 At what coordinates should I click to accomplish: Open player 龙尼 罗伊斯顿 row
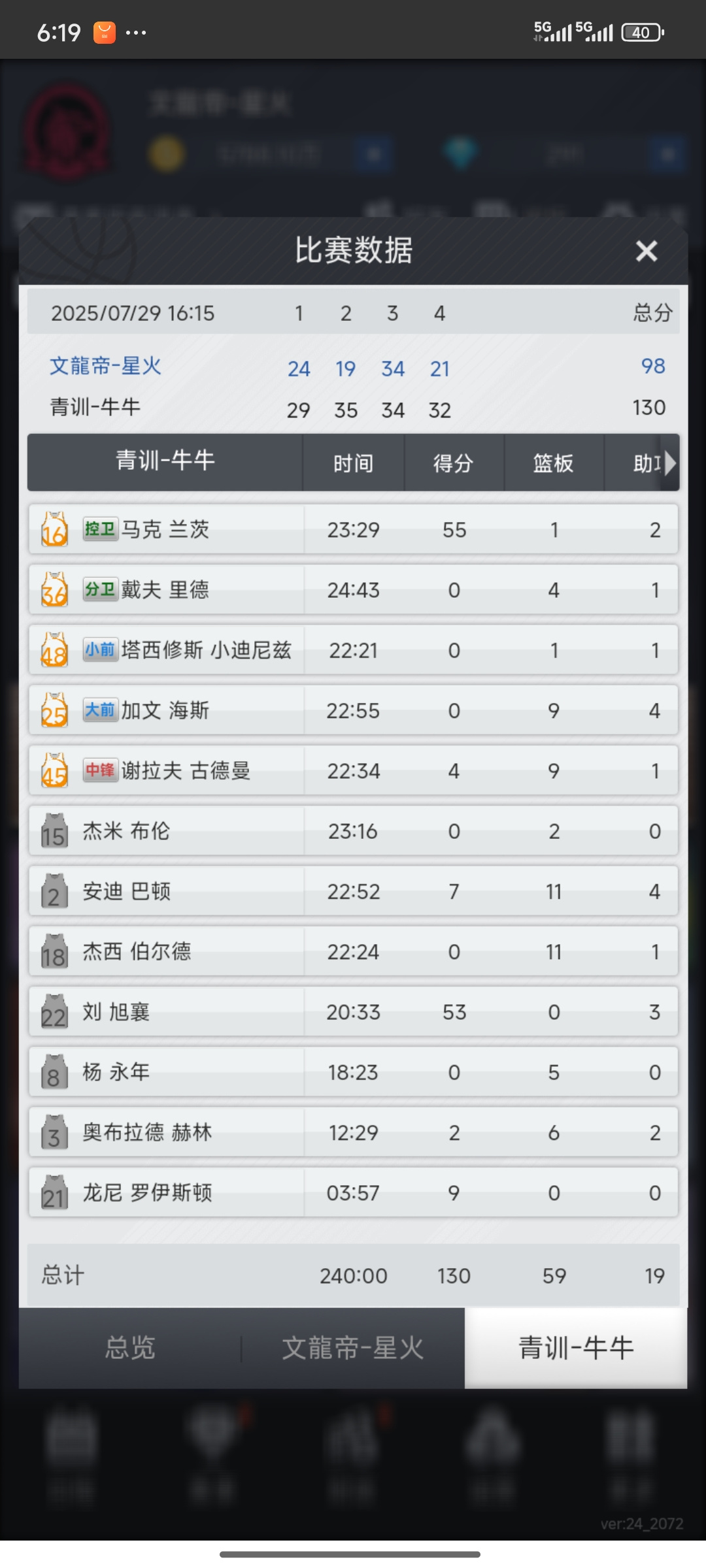(353, 1192)
